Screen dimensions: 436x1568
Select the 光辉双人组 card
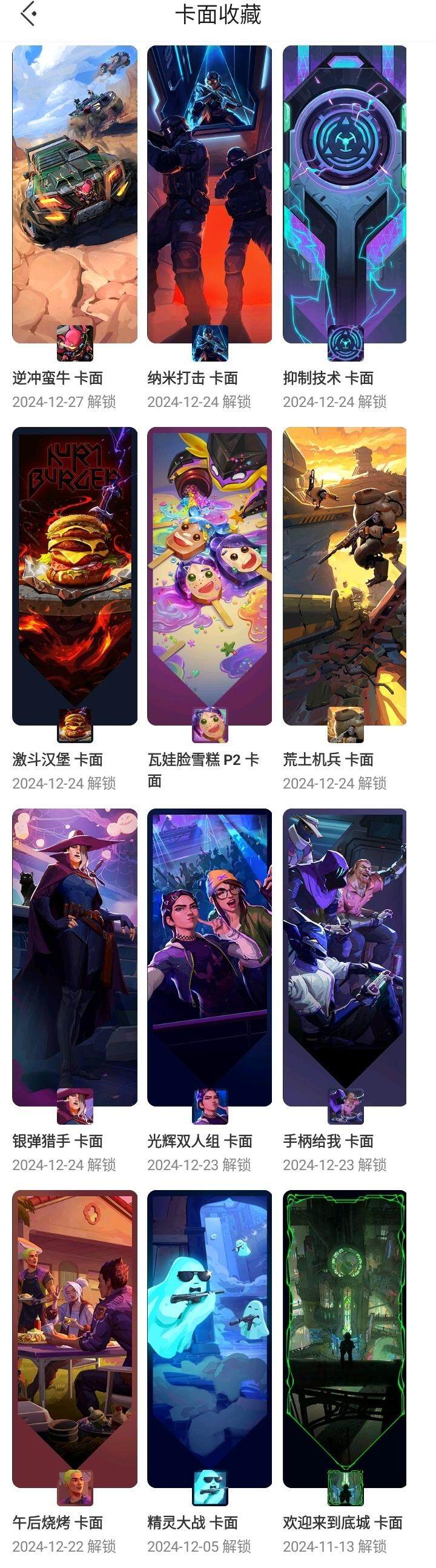click(x=210, y=957)
